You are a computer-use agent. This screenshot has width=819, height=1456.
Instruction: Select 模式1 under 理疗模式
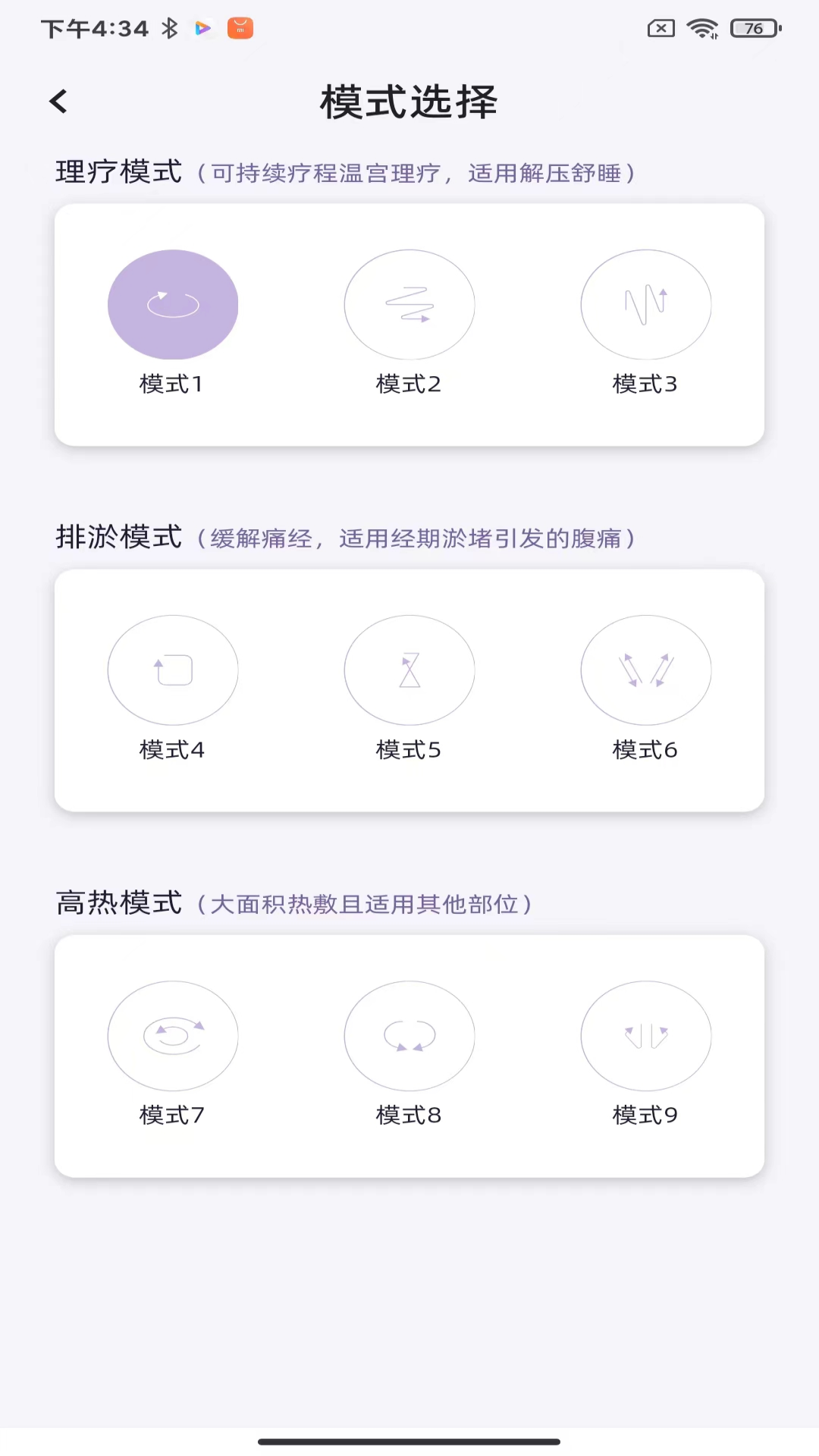[x=173, y=305]
